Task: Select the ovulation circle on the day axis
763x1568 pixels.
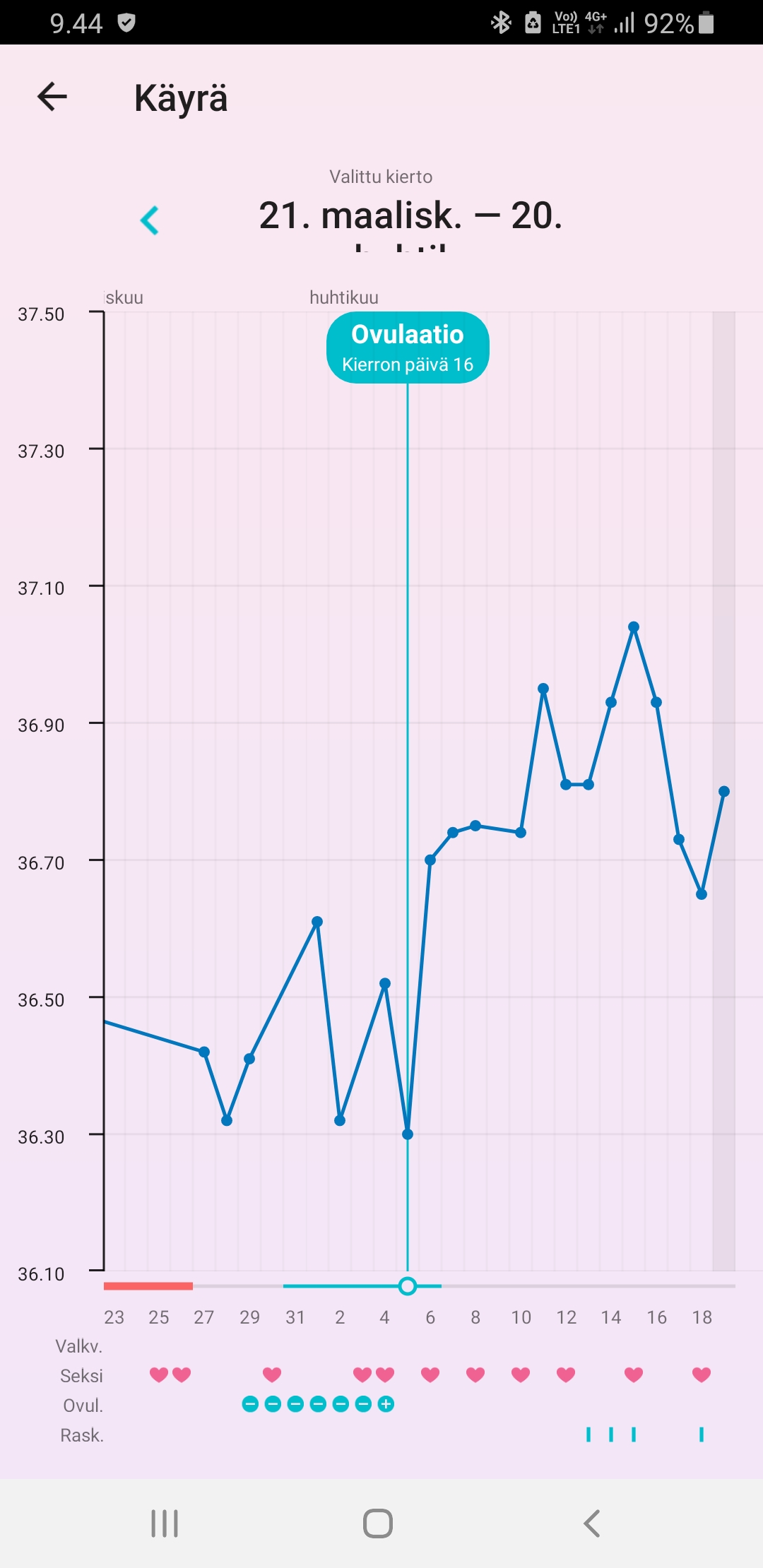Action: pyautogui.click(x=408, y=1286)
